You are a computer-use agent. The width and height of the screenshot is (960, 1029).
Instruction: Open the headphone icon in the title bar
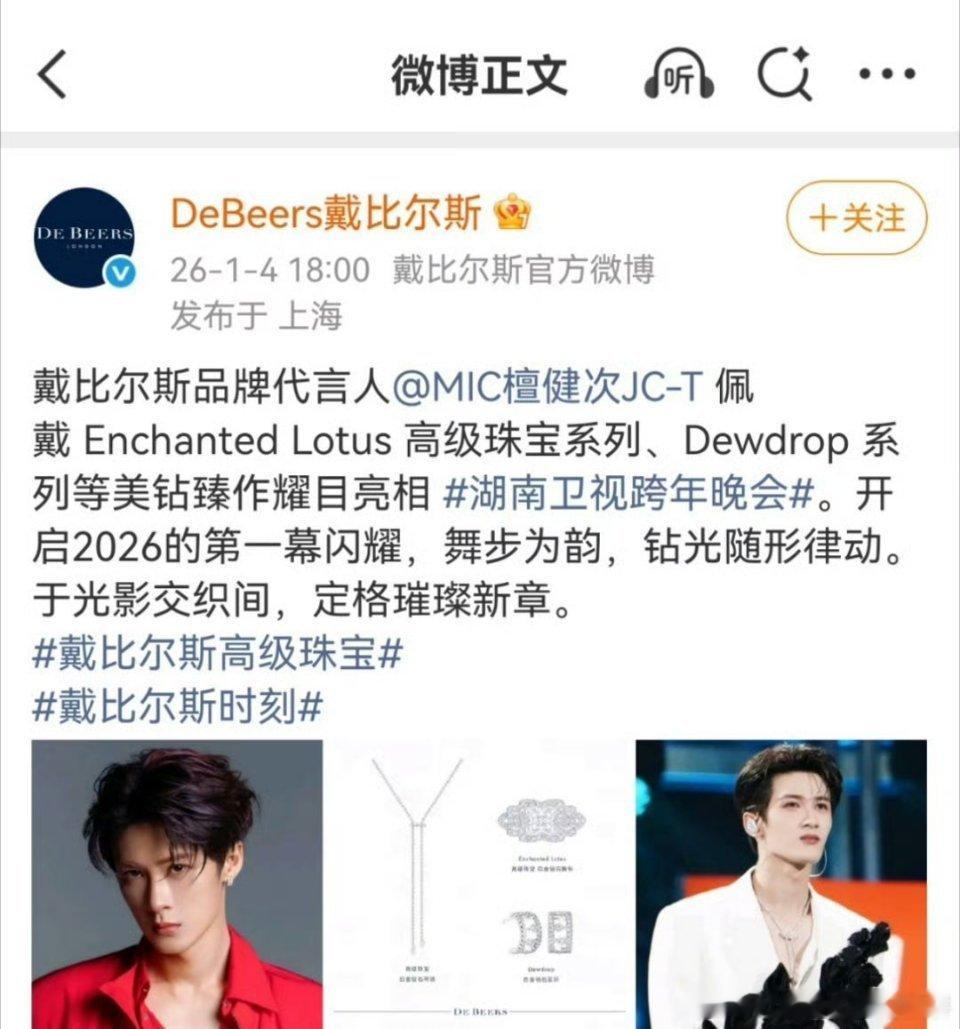pyautogui.click(x=680, y=73)
